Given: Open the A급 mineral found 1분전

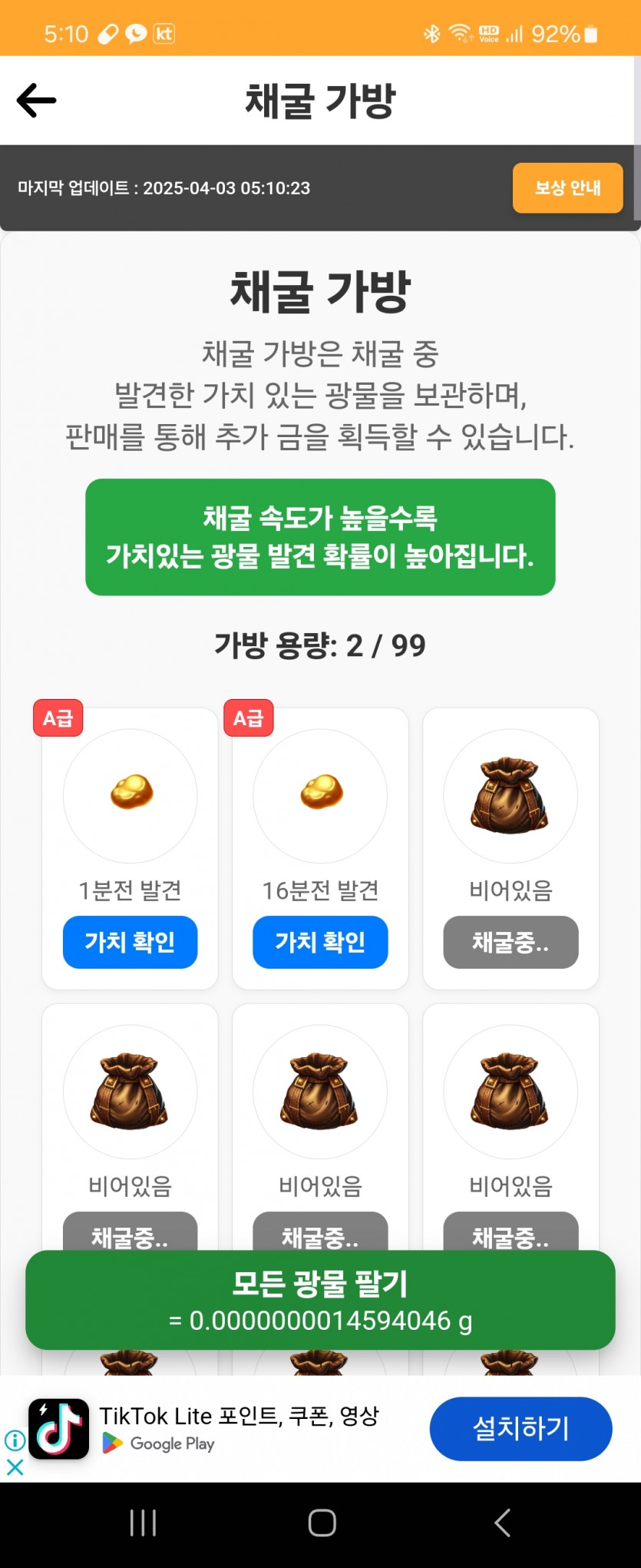Looking at the screenshot, I should coord(131,794).
